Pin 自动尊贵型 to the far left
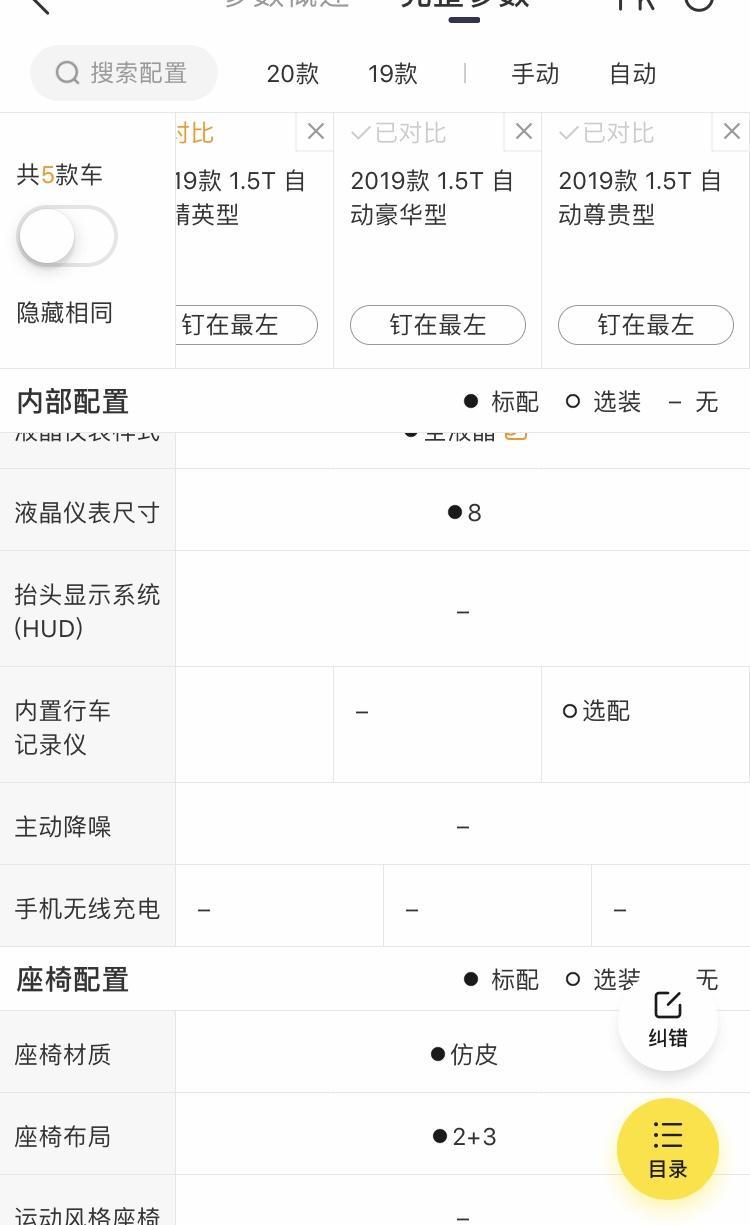This screenshot has height=1225, width=750. (646, 325)
